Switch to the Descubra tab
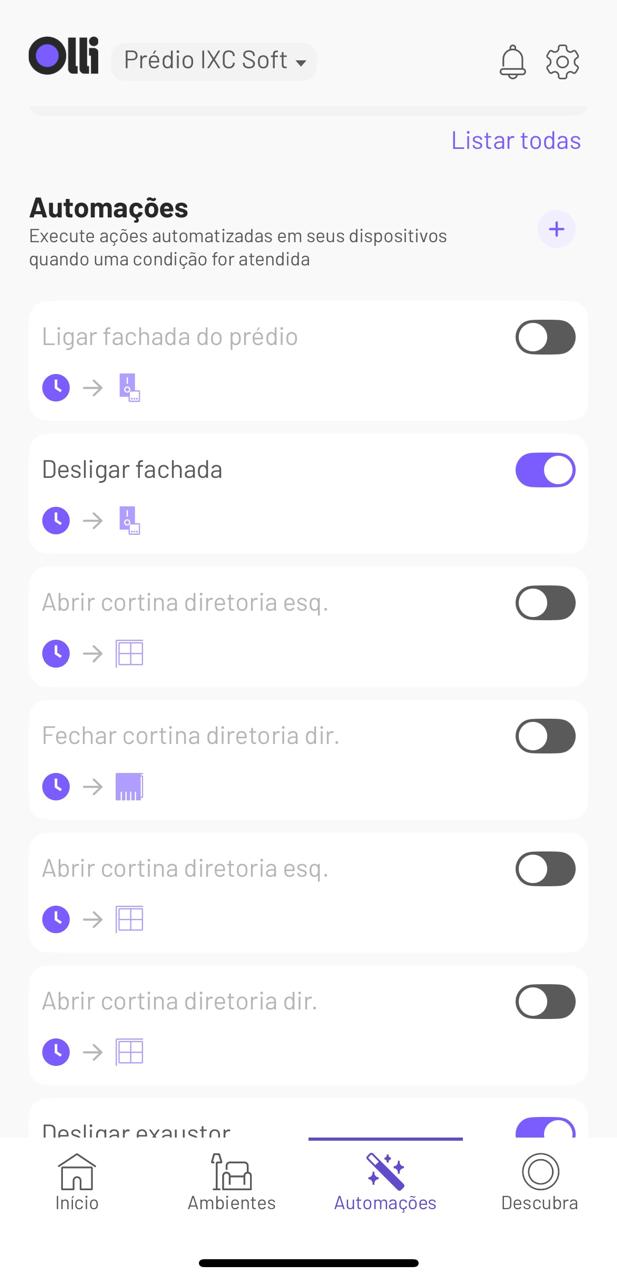The image size is (617, 1280). (x=540, y=1182)
